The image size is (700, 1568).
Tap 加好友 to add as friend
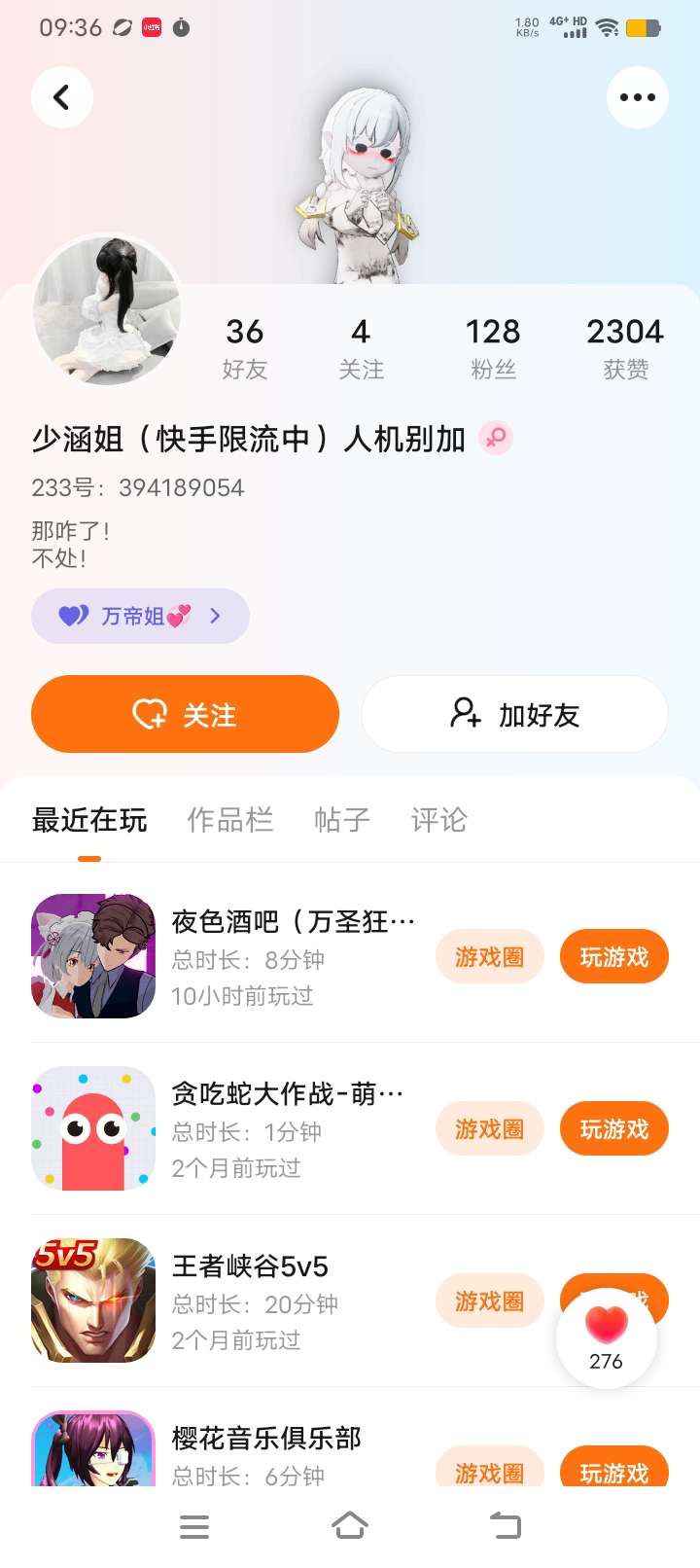tap(514, 714)
